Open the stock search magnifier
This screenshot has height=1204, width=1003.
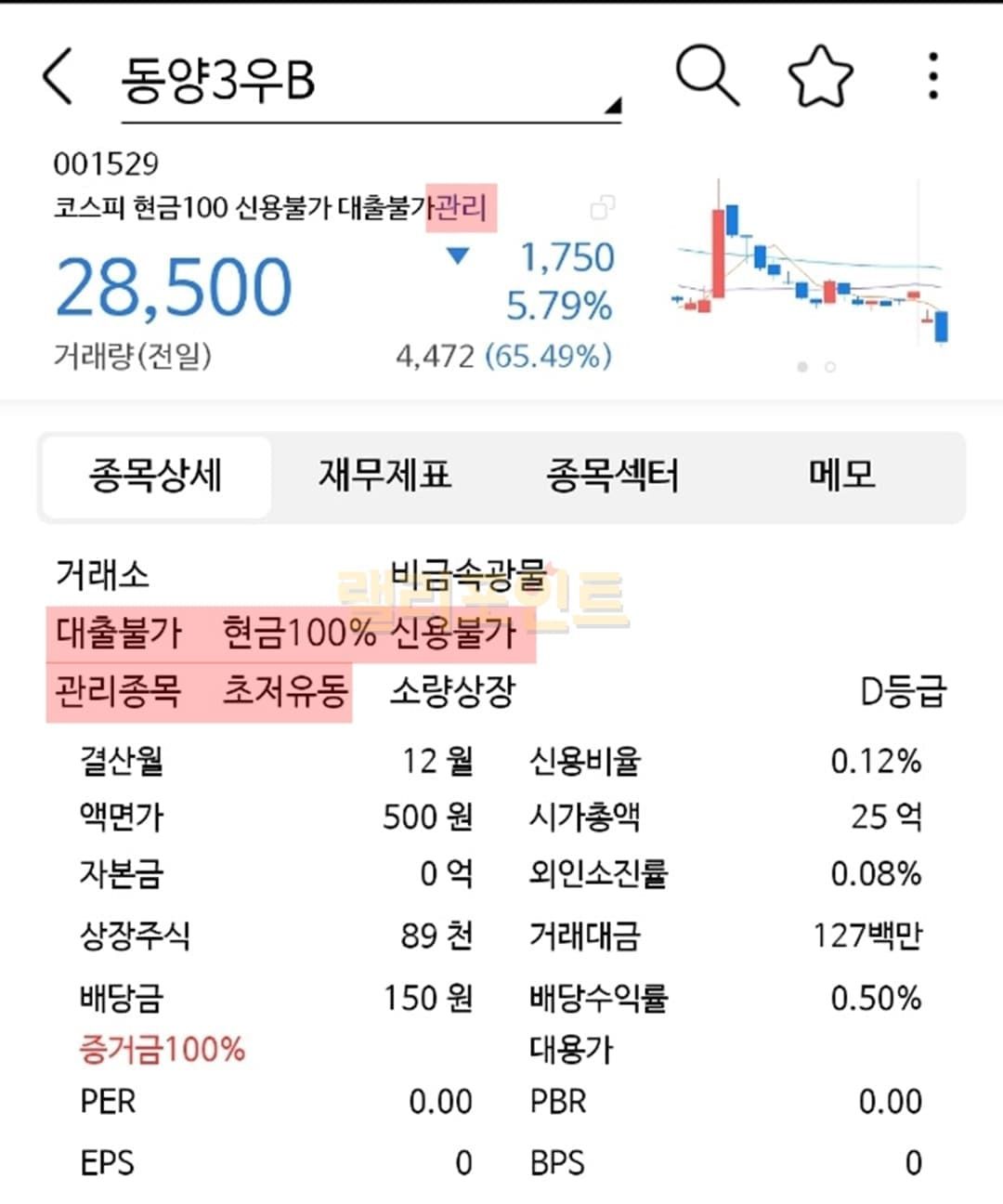707,76
